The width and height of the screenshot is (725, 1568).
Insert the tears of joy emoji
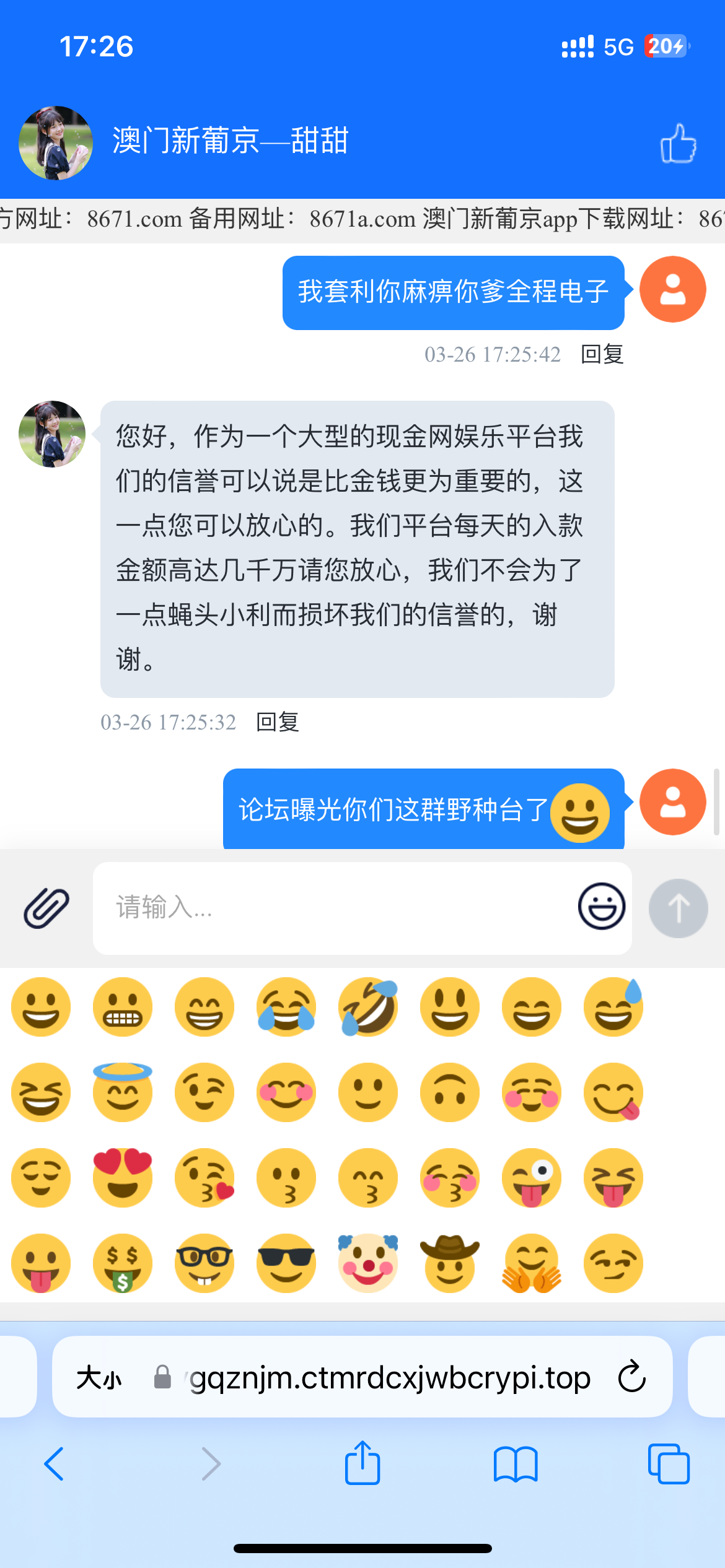coord(286,1007)
